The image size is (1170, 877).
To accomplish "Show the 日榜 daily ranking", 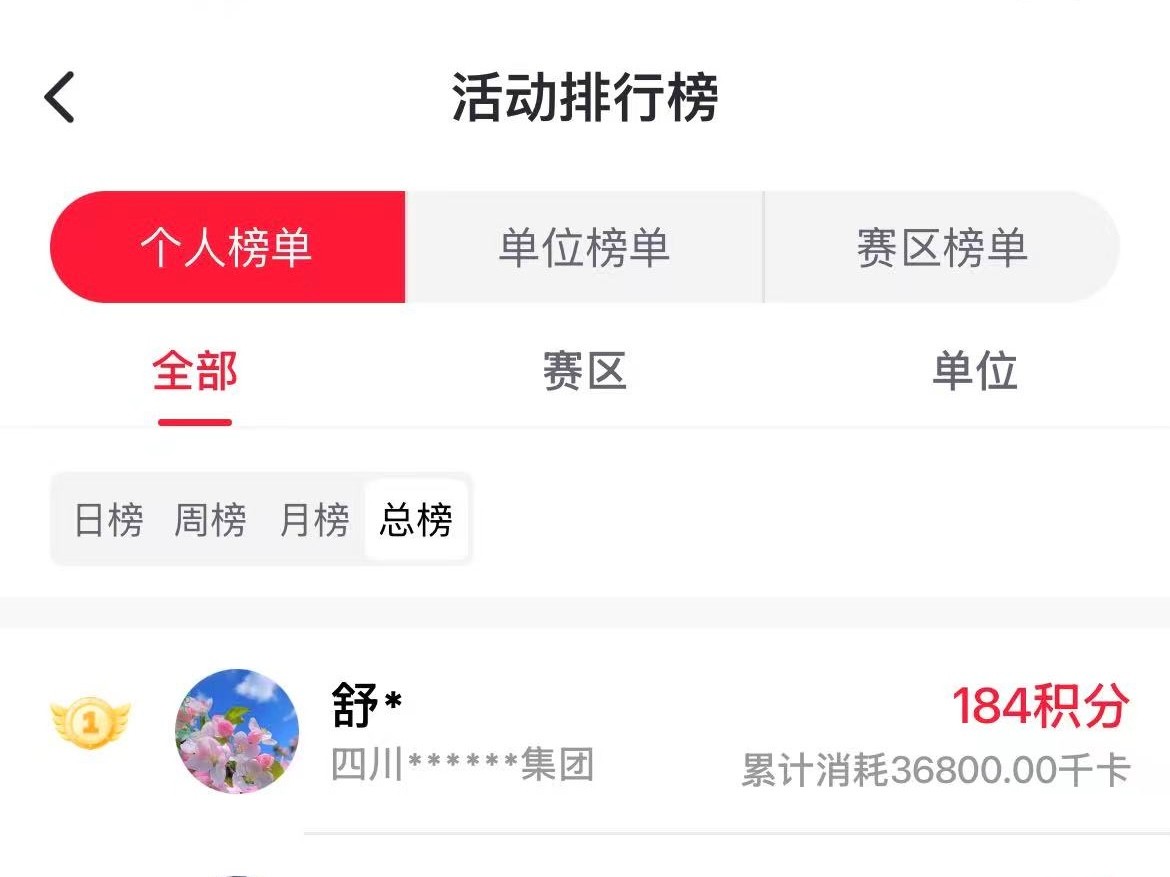I will [x=109, y=520].
